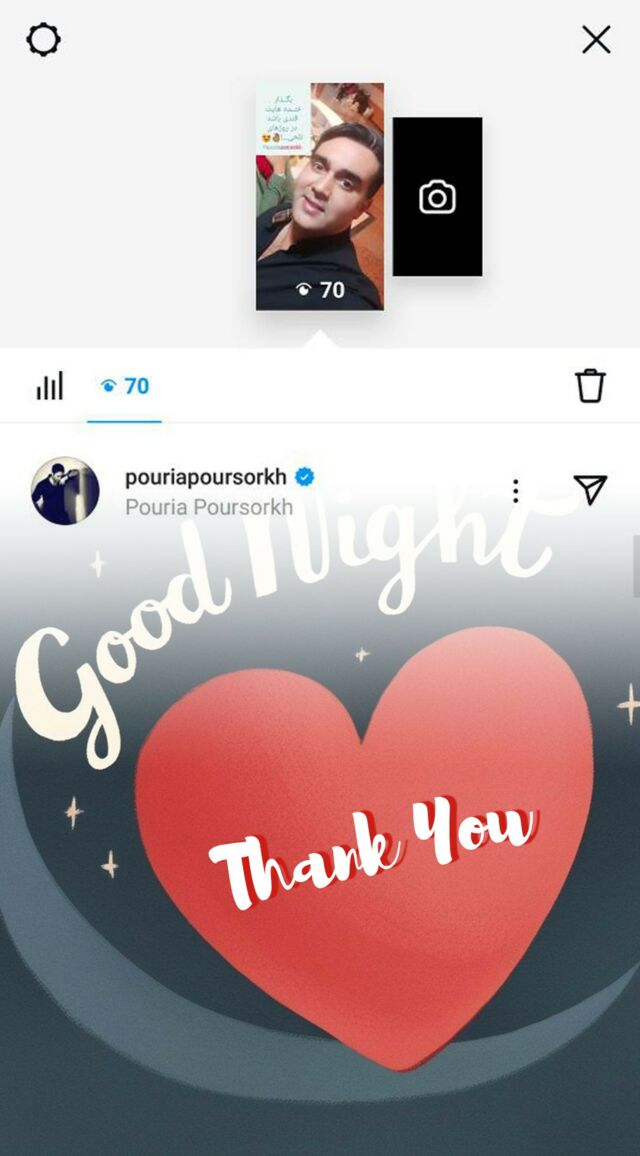The image size is (640, 1156).
Task: Select the 70 viewers tab
Action: [125, 386]
